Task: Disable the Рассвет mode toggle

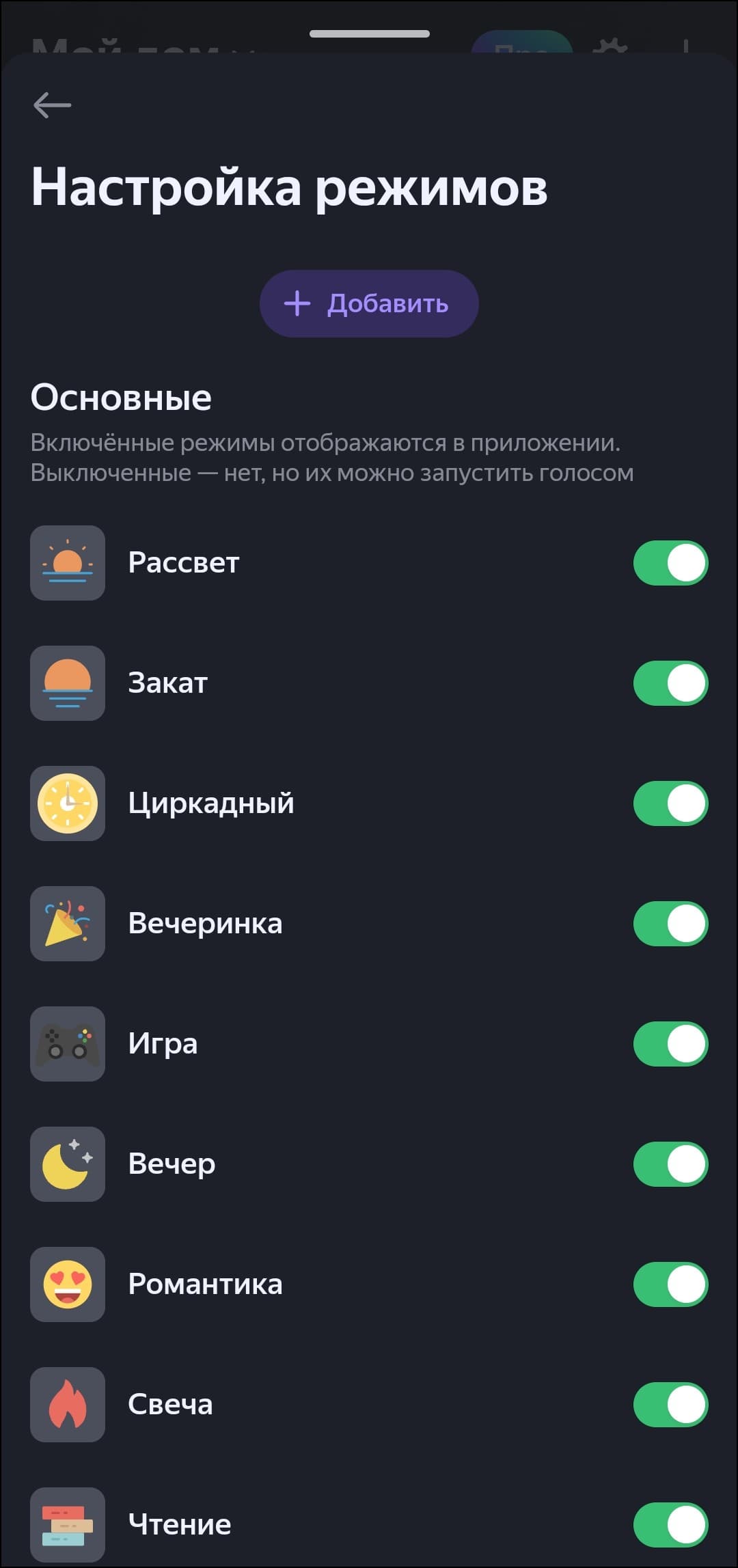Action: [x=670, y=563]
